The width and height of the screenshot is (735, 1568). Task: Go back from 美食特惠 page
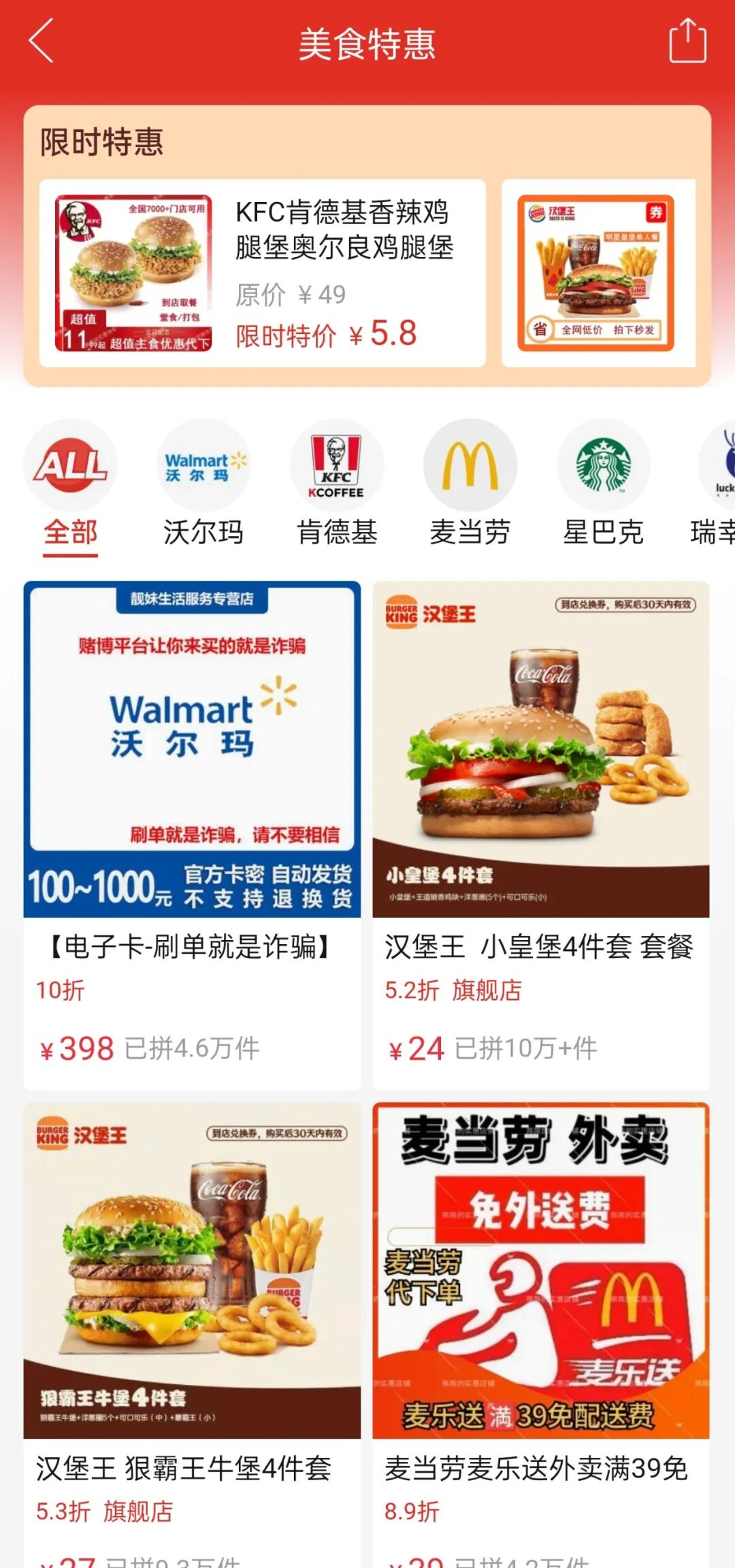41,42
